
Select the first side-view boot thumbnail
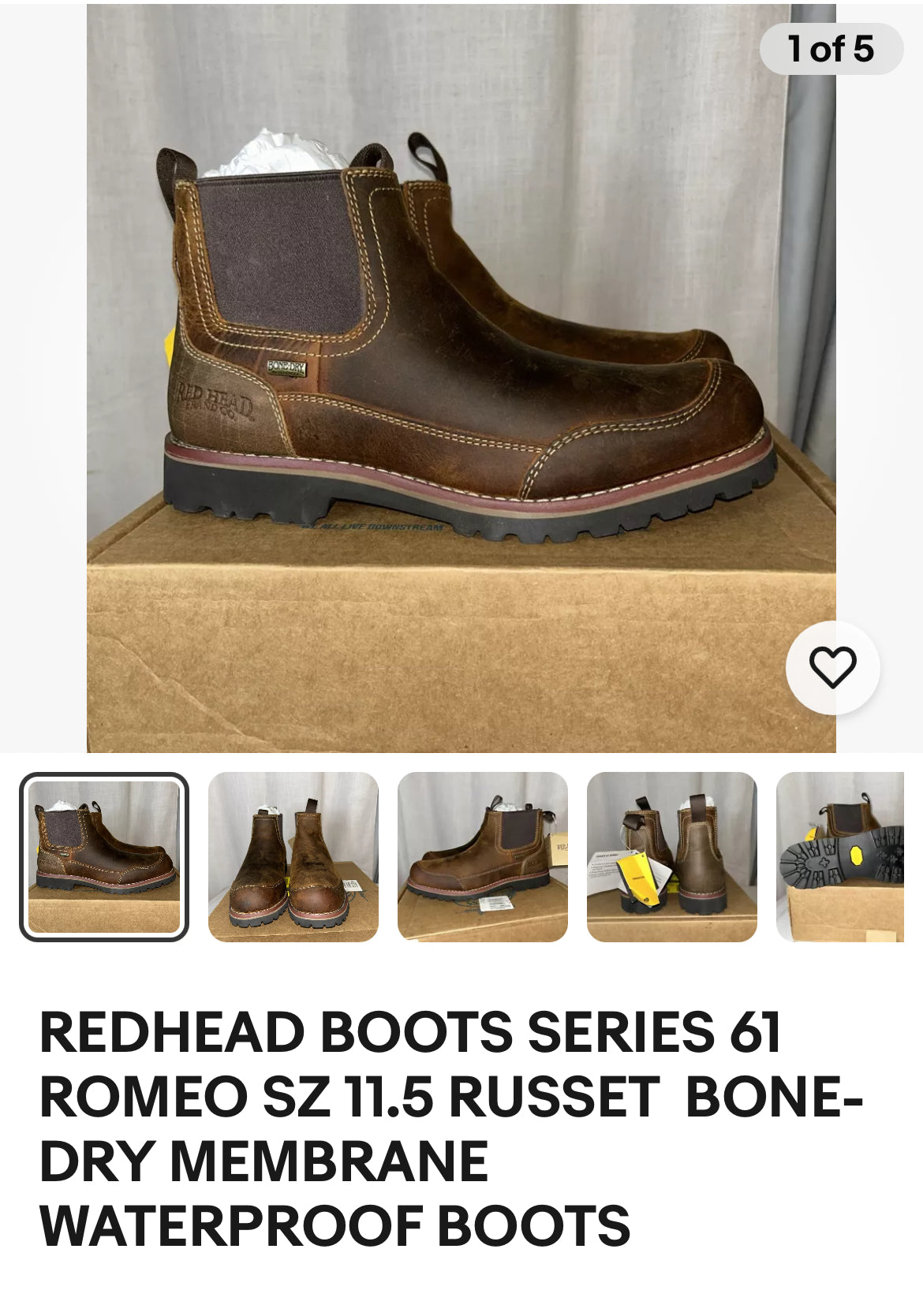pos(104,857)
